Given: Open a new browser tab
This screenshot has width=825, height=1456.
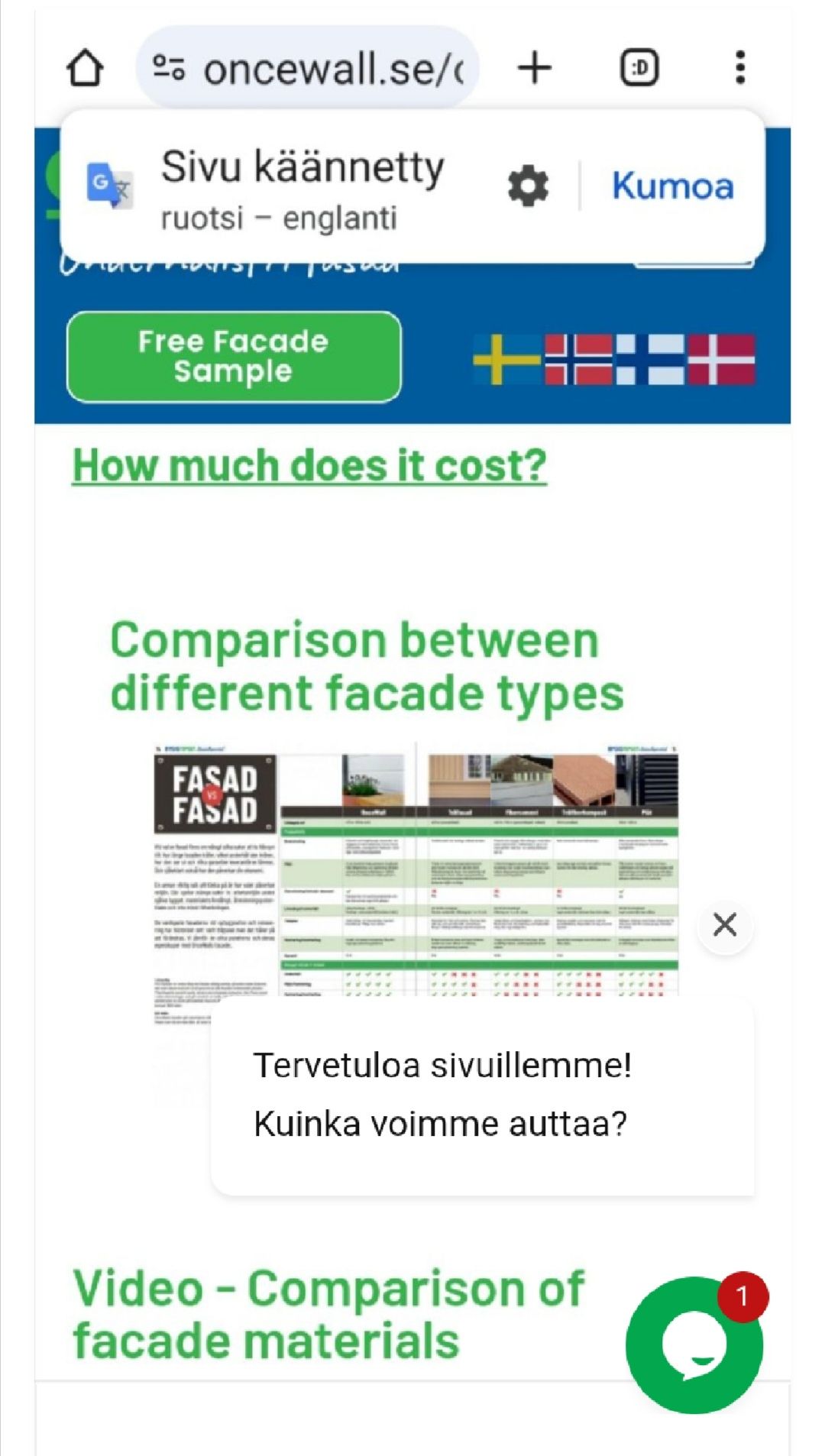Looking at the screenshot, I should click(x=534, y=68).
